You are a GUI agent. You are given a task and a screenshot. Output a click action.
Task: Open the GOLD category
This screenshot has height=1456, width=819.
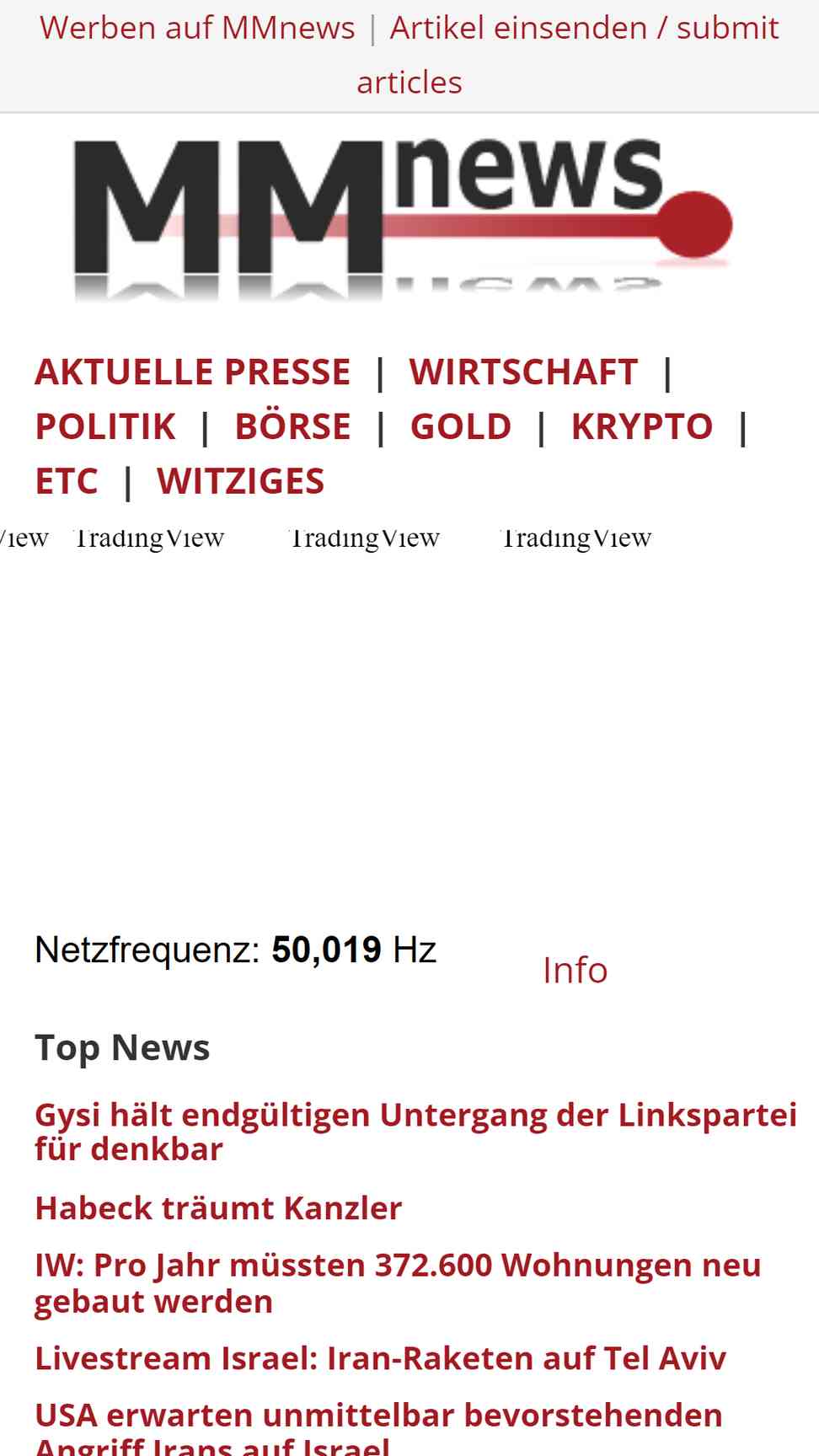point(460,426)
